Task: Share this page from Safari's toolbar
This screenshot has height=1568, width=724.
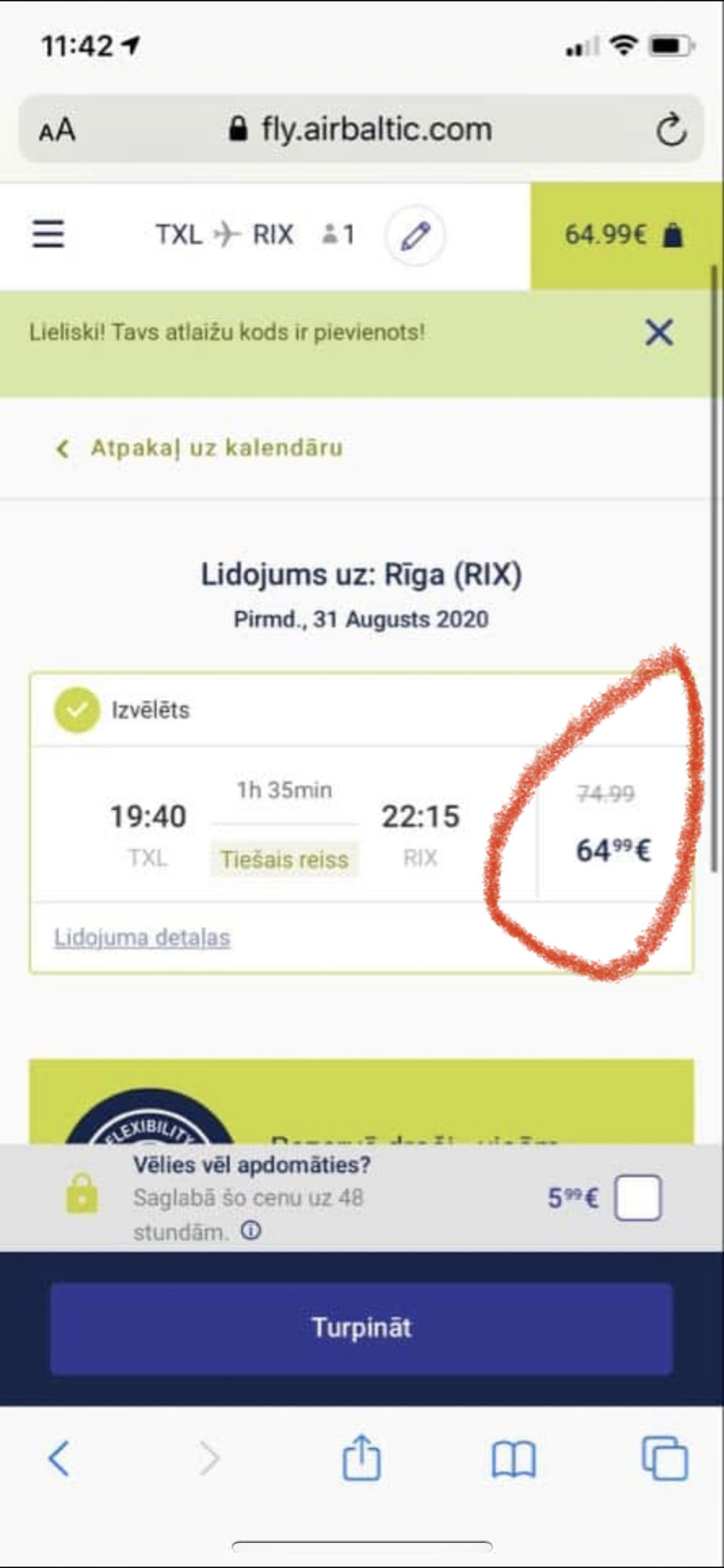Action: click(362, 1457)
